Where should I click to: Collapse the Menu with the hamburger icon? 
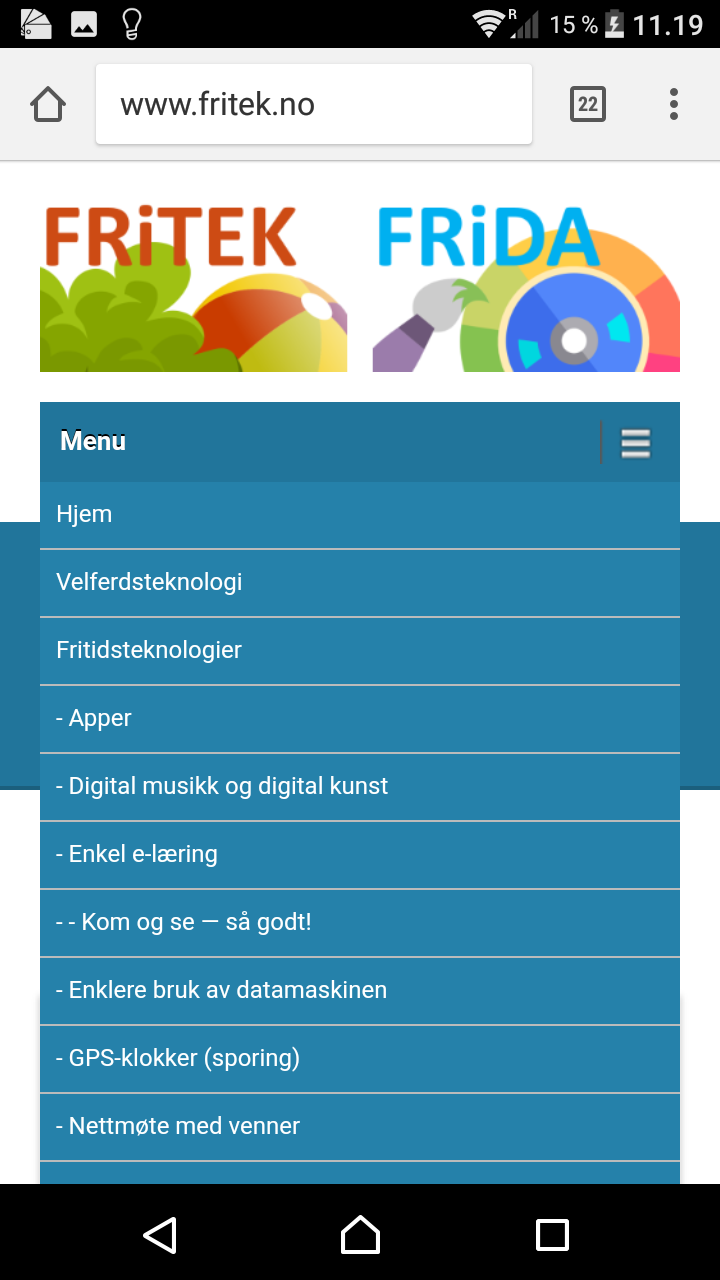coord(636,442)
